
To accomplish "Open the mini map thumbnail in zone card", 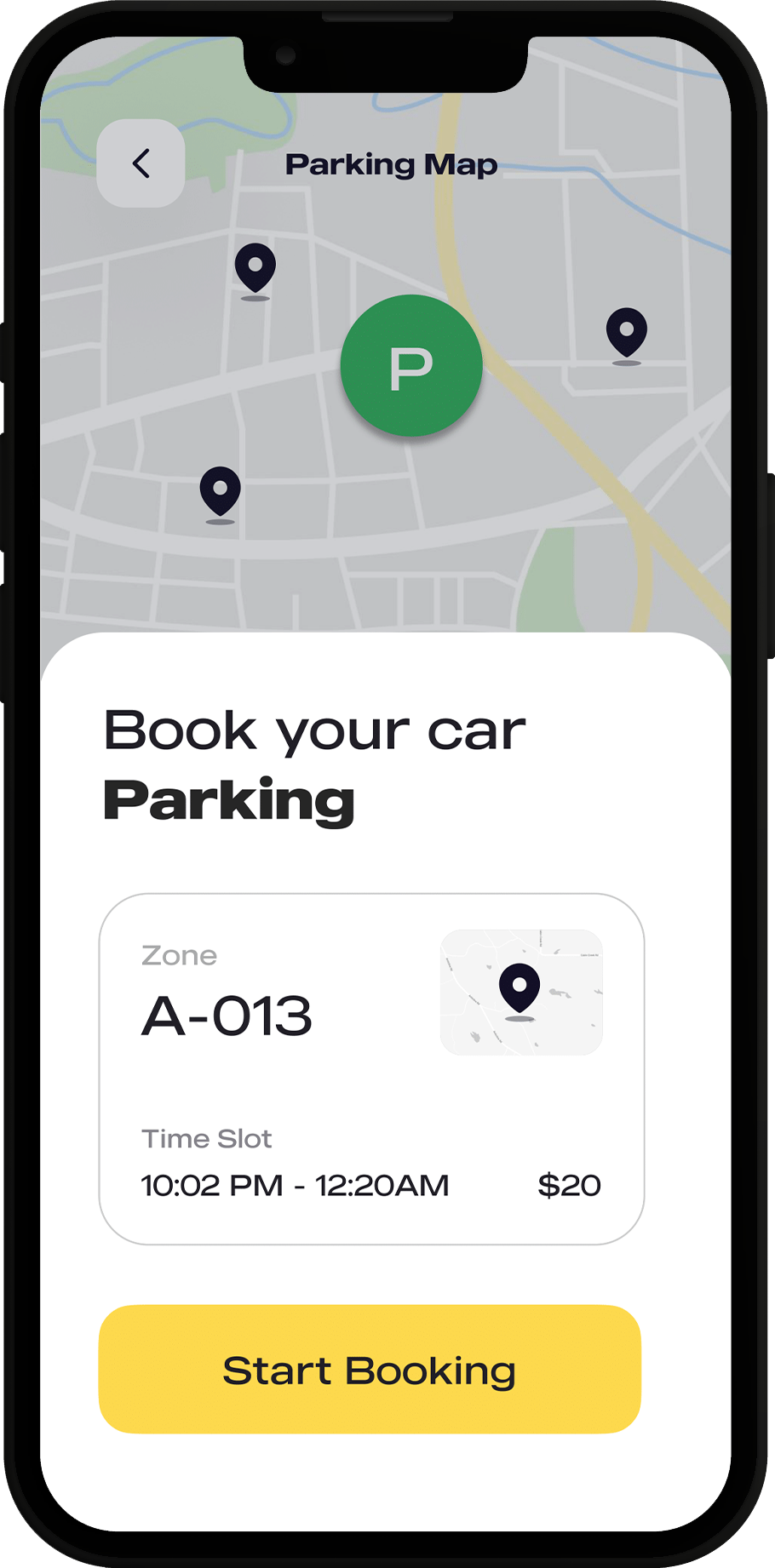I will (x=521, y=993).
